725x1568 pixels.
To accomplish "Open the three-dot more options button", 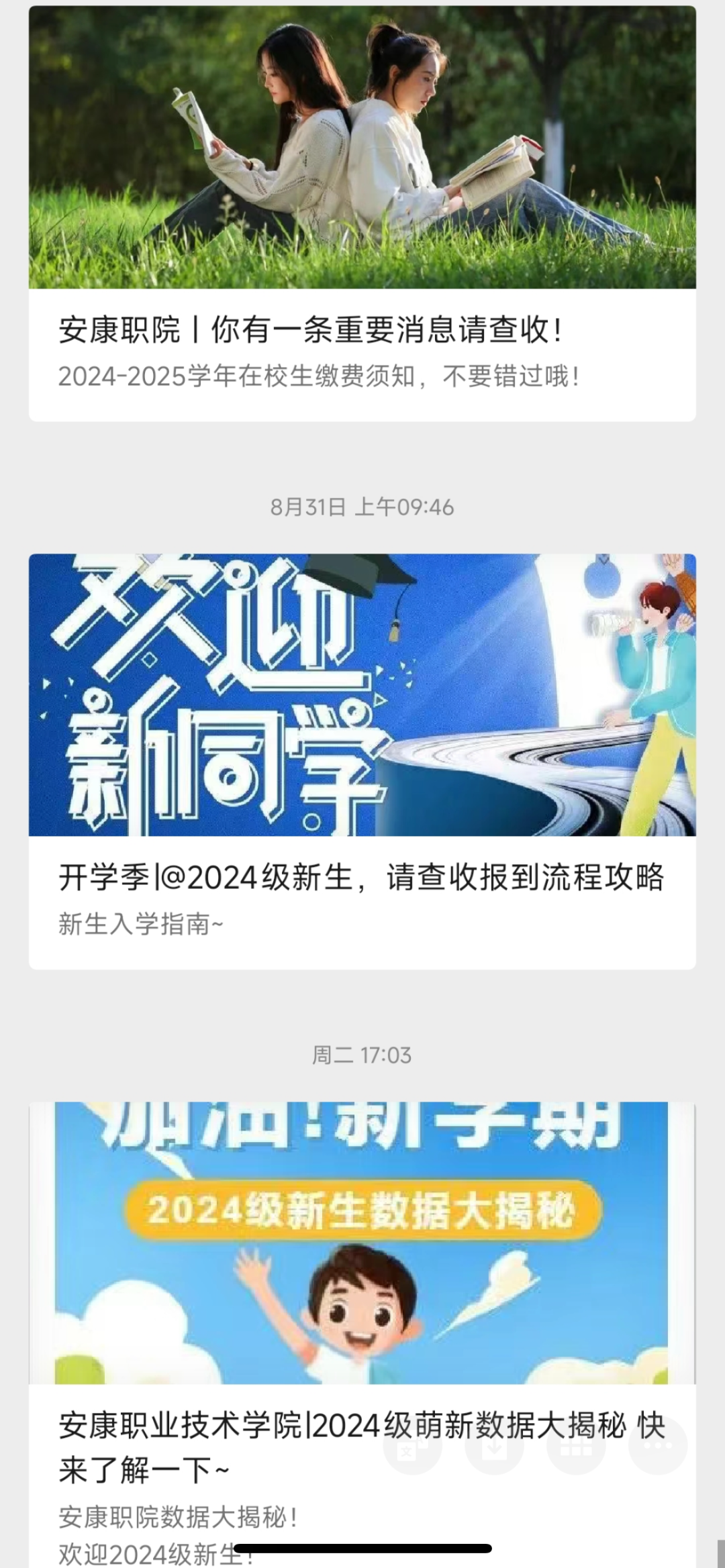I will click(657, 1445).
